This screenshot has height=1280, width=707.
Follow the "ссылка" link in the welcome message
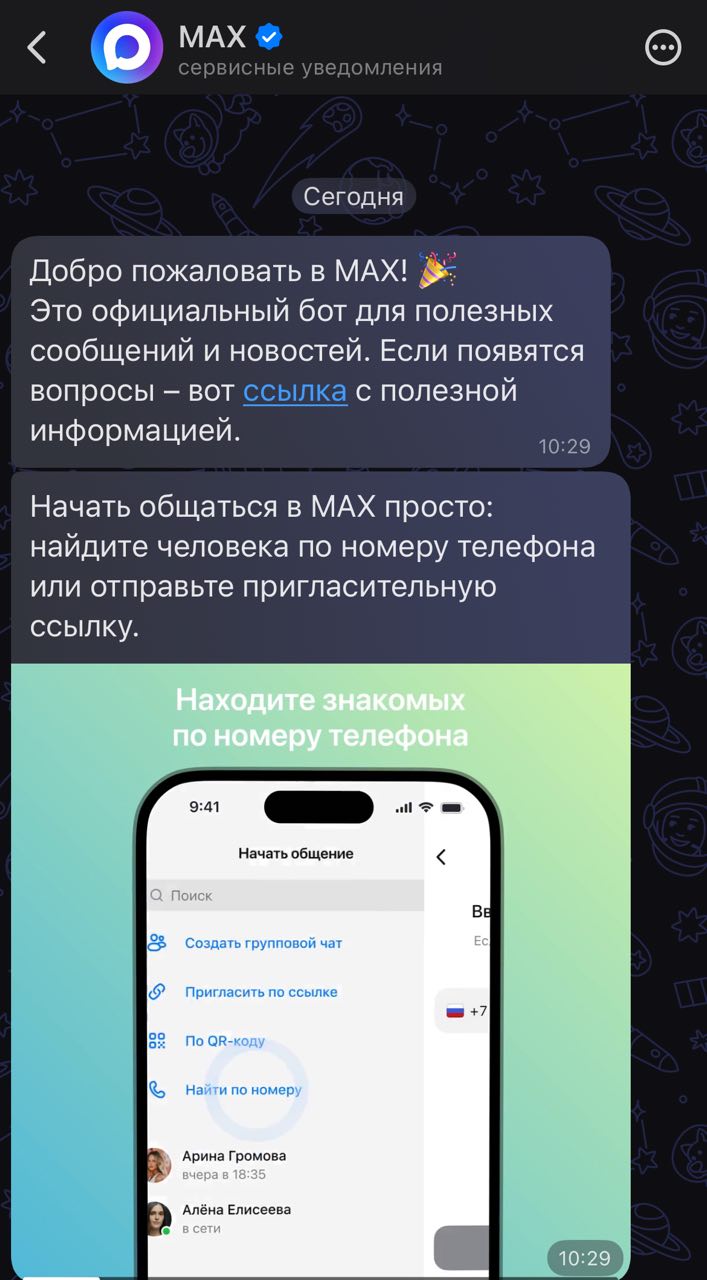295,391
